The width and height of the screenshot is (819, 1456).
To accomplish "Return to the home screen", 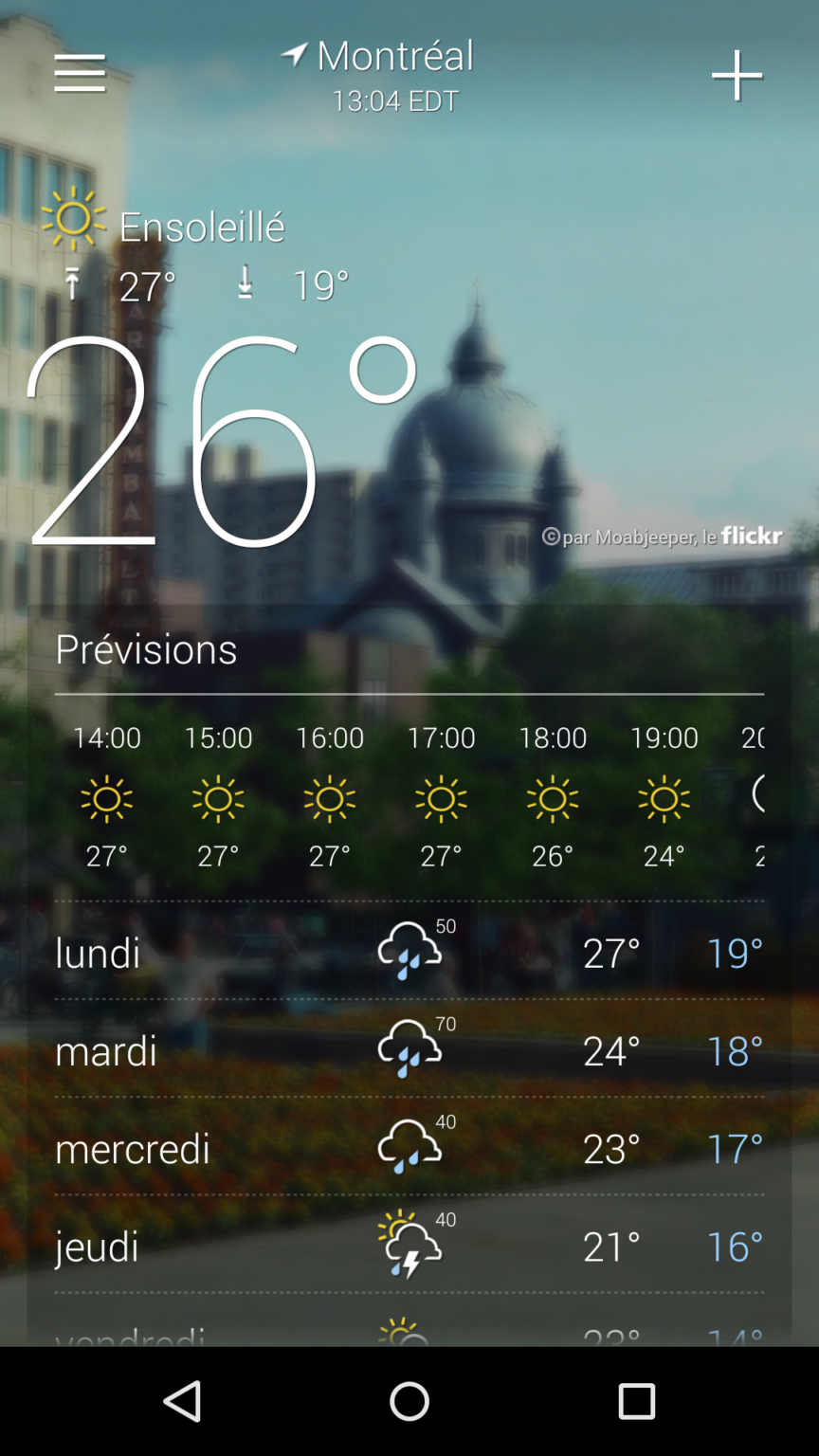I will click(409, 1400).
